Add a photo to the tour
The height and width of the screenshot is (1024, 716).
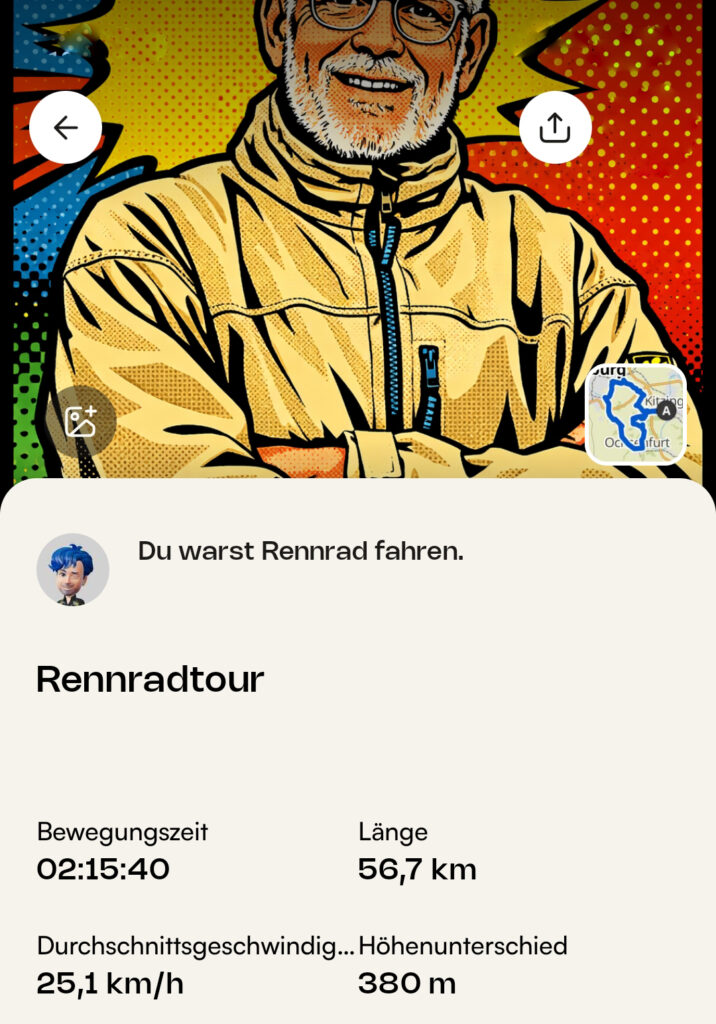pos(80,421)
